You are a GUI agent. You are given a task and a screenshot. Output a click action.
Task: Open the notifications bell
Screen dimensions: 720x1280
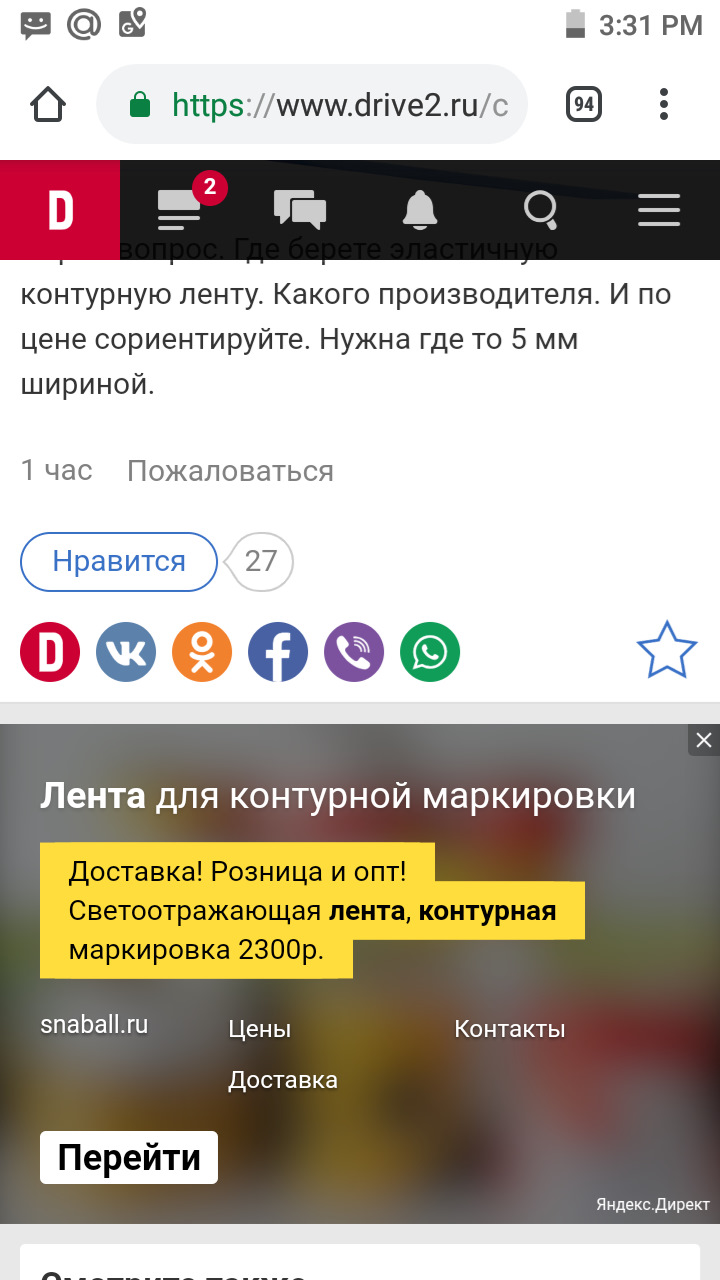420,209
